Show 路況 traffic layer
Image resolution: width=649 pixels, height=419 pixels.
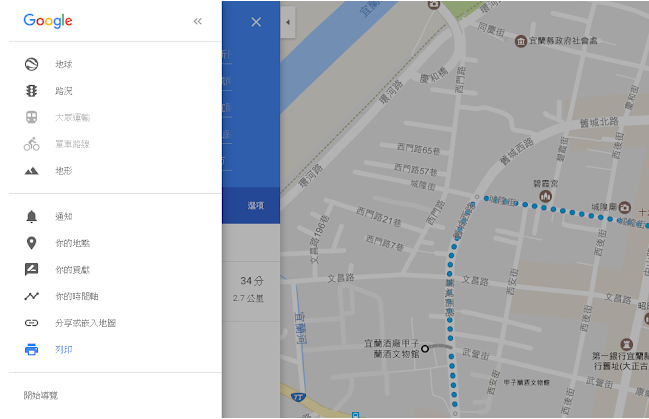pyautogui.click(x=62, y=91)
